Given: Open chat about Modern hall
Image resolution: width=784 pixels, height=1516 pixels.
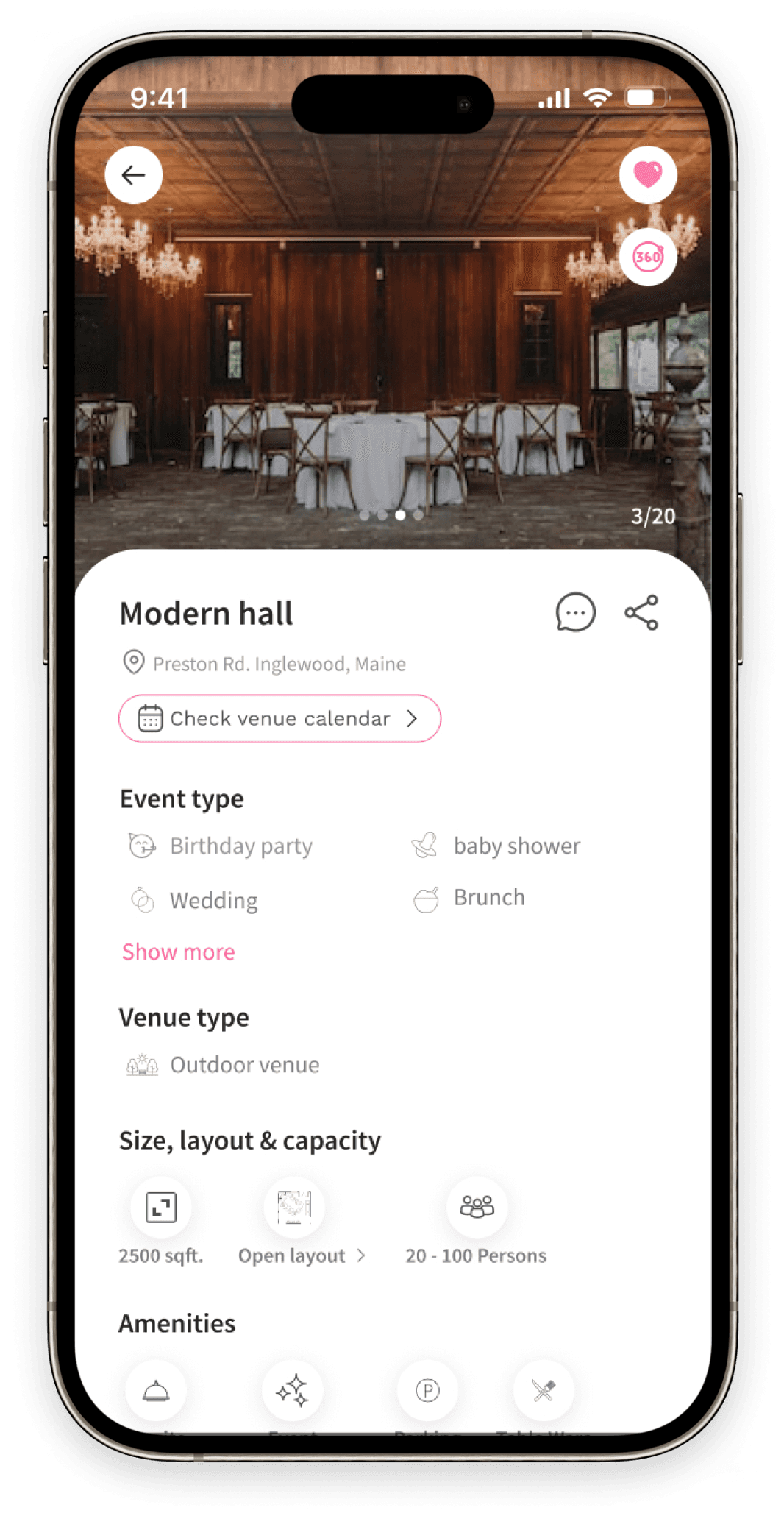Looking at the screenshot, I should (x=575, y=612).
